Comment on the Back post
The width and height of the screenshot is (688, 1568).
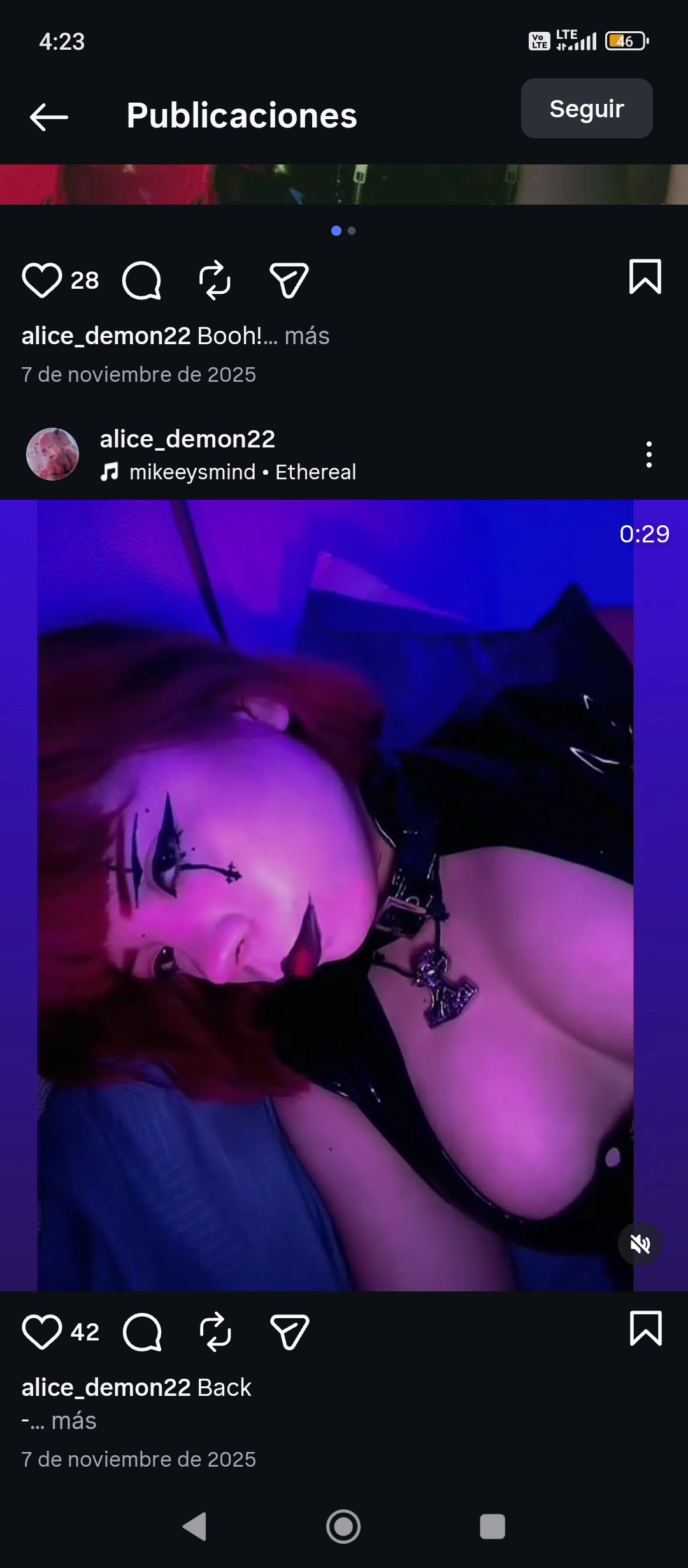141,1332
